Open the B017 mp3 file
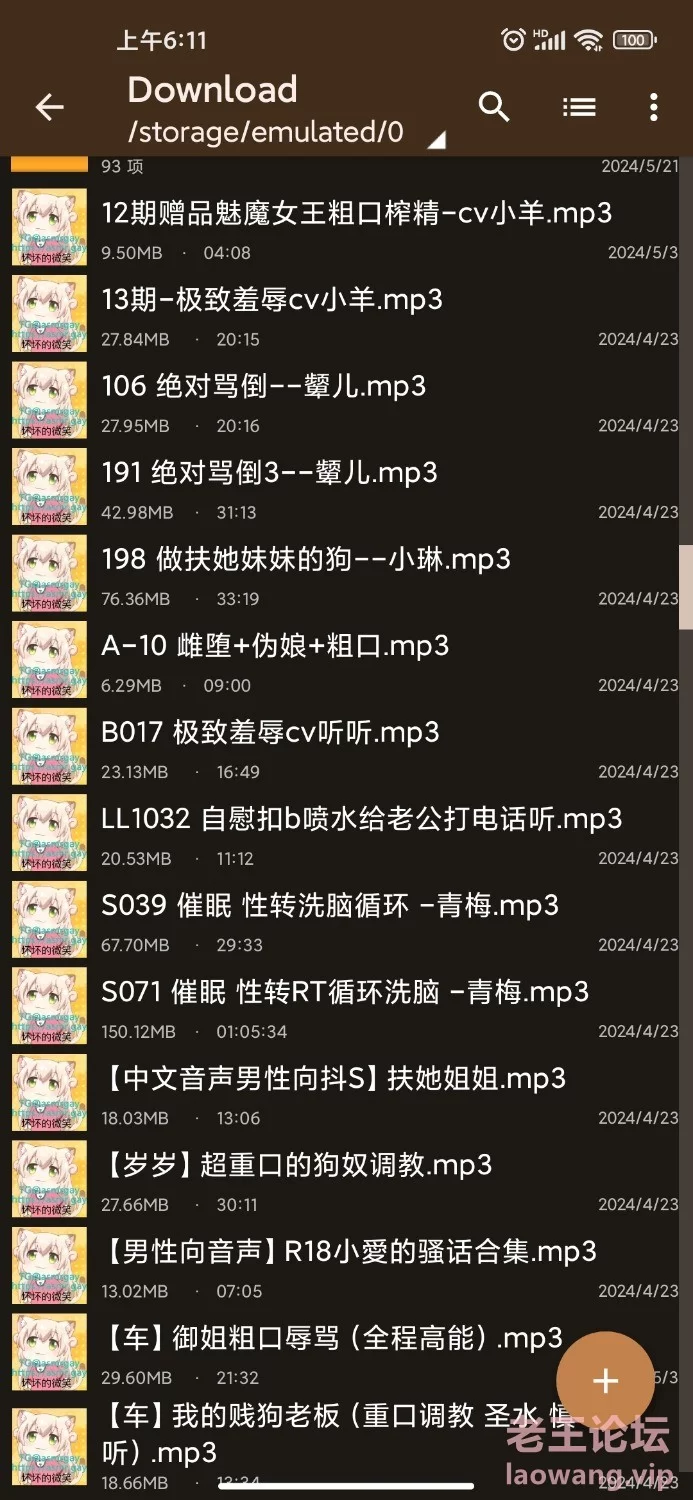The image size is (693, 1500). [x=346, y=749]
